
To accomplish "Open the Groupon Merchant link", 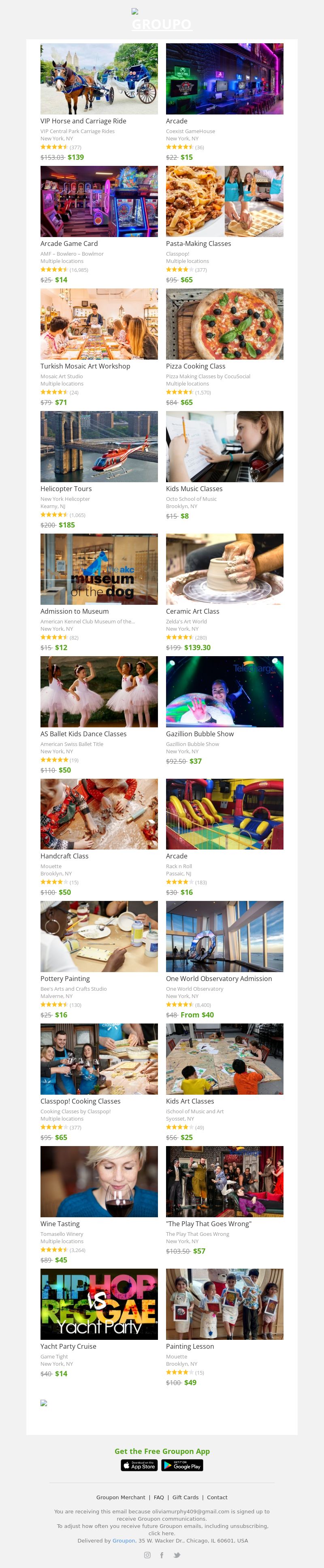I will click(121, 1497).
